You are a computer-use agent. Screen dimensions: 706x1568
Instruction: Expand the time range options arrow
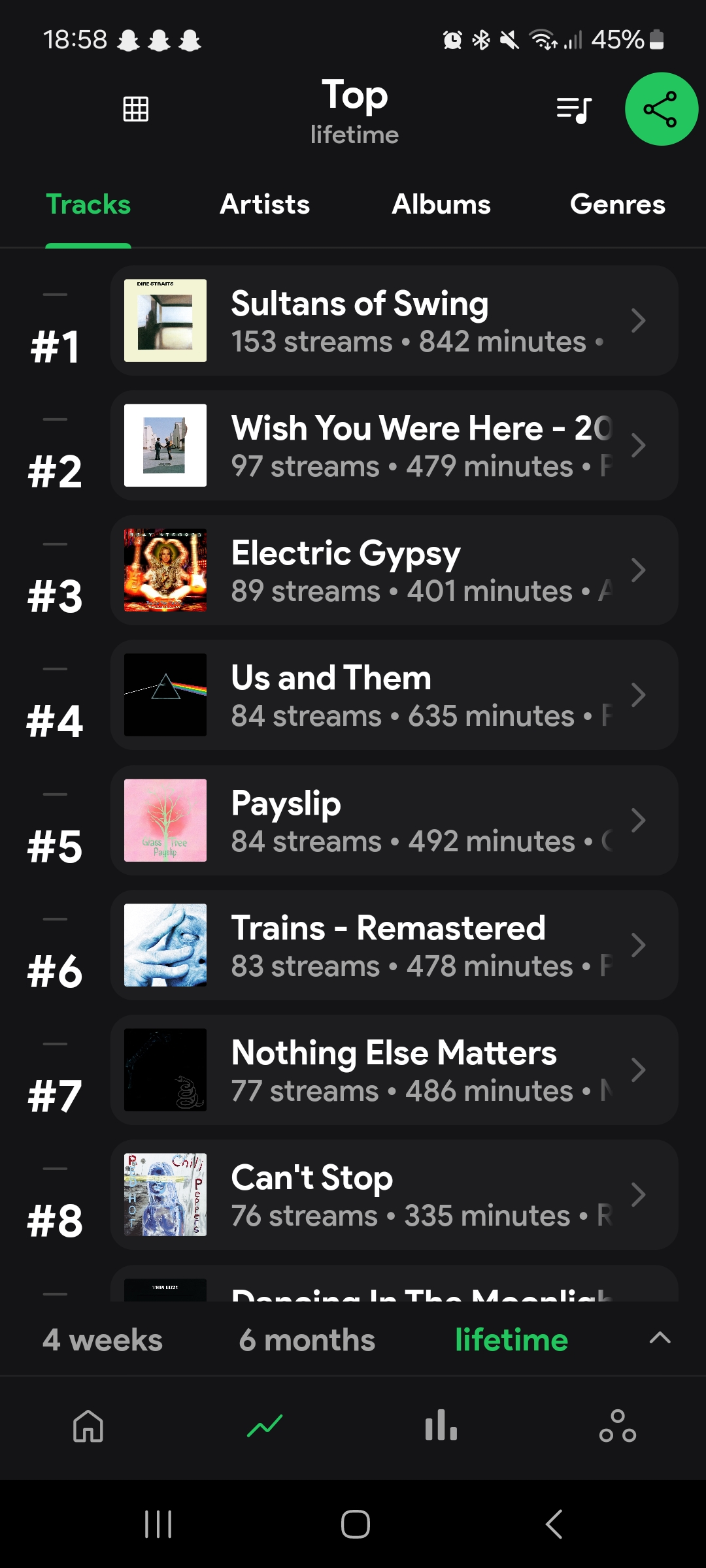click(660, 1338)
